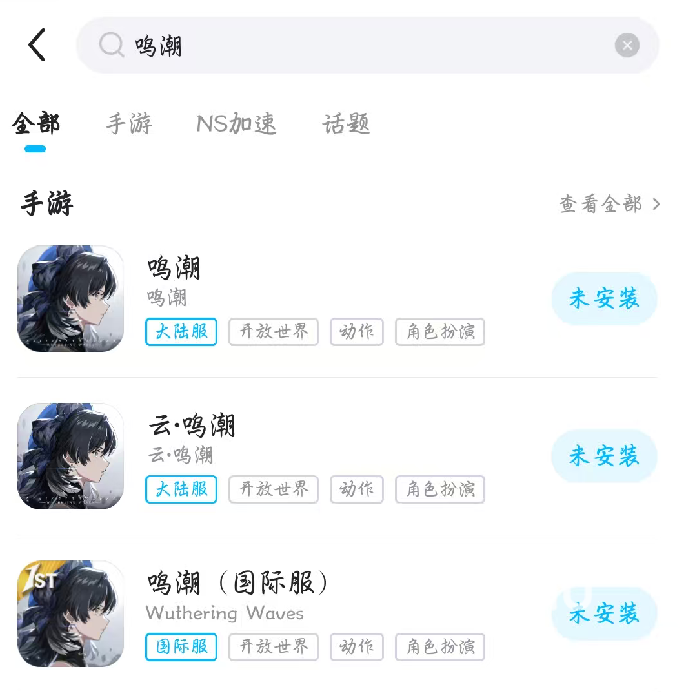The height and width of the screenshot is (692, 686).
Task: Switch to the 全部 tab
Action: click(x=36, y=124)
